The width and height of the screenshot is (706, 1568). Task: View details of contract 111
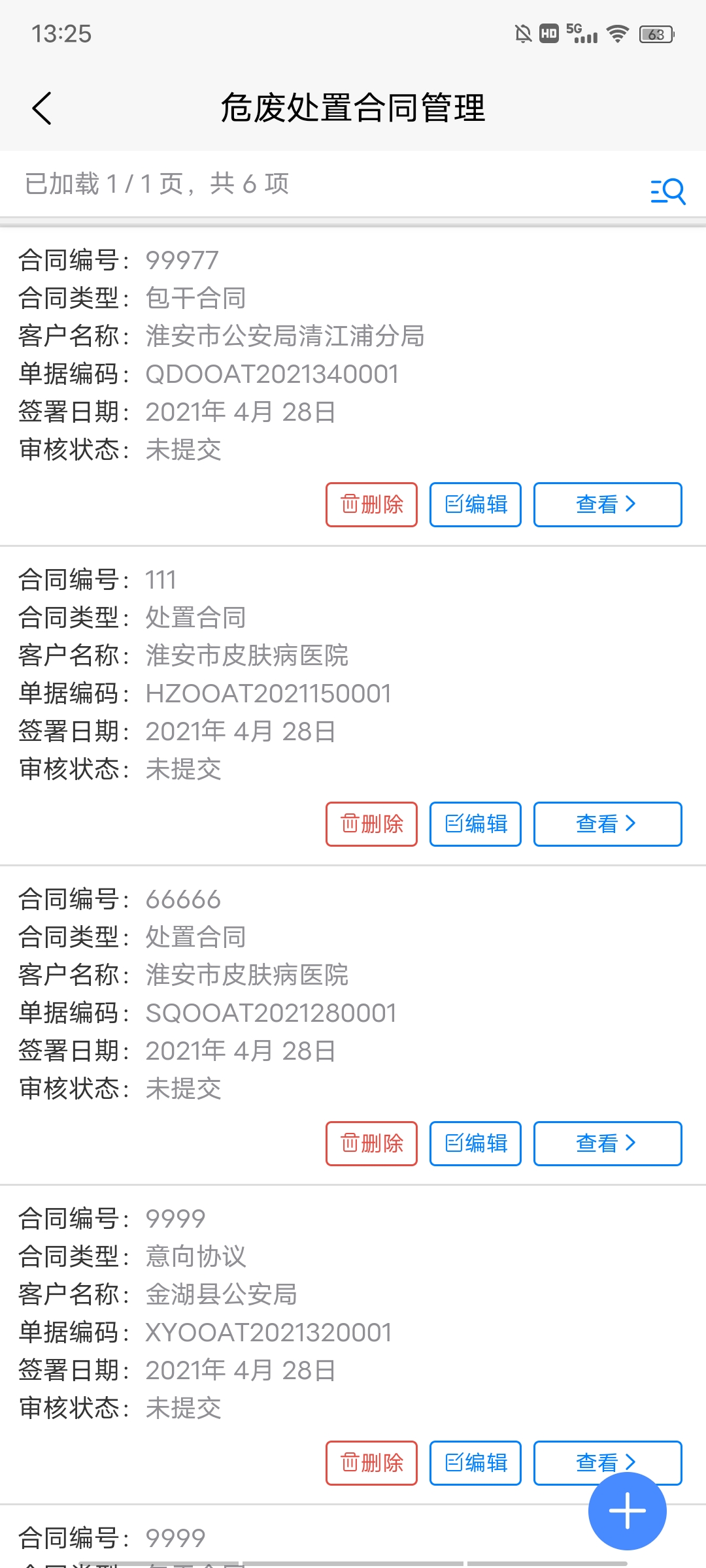coord(607,824)
